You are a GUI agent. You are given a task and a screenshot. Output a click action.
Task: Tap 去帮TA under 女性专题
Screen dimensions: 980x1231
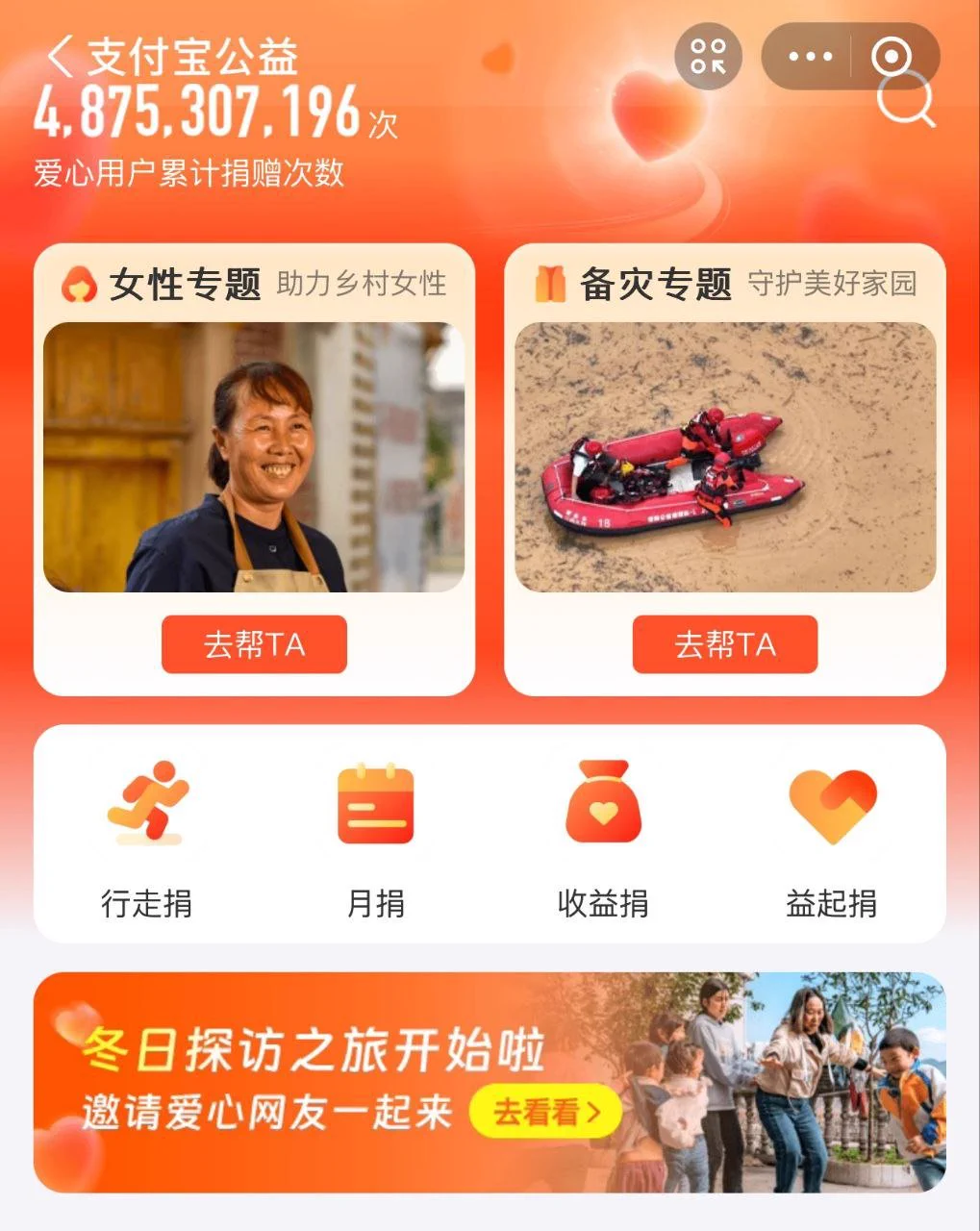[x=254, y=644]
